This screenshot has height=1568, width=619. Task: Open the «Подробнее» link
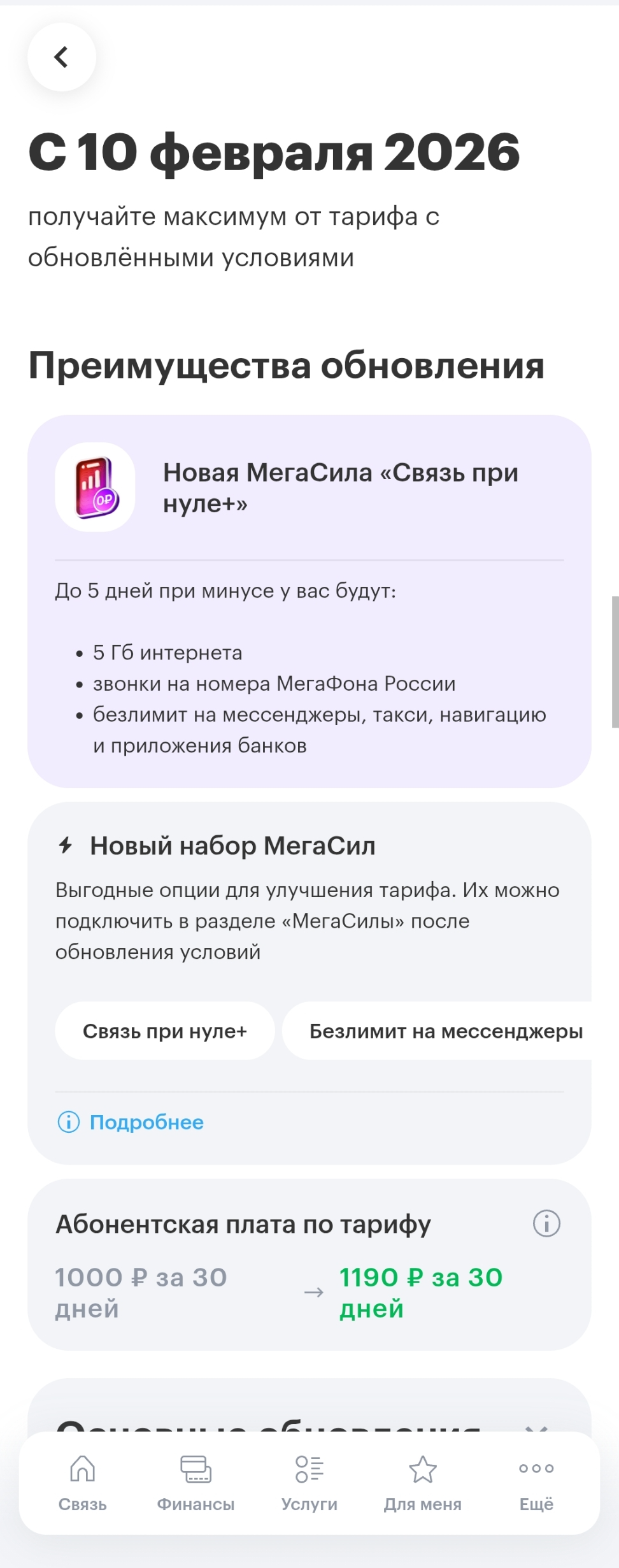click(146, 1122)
